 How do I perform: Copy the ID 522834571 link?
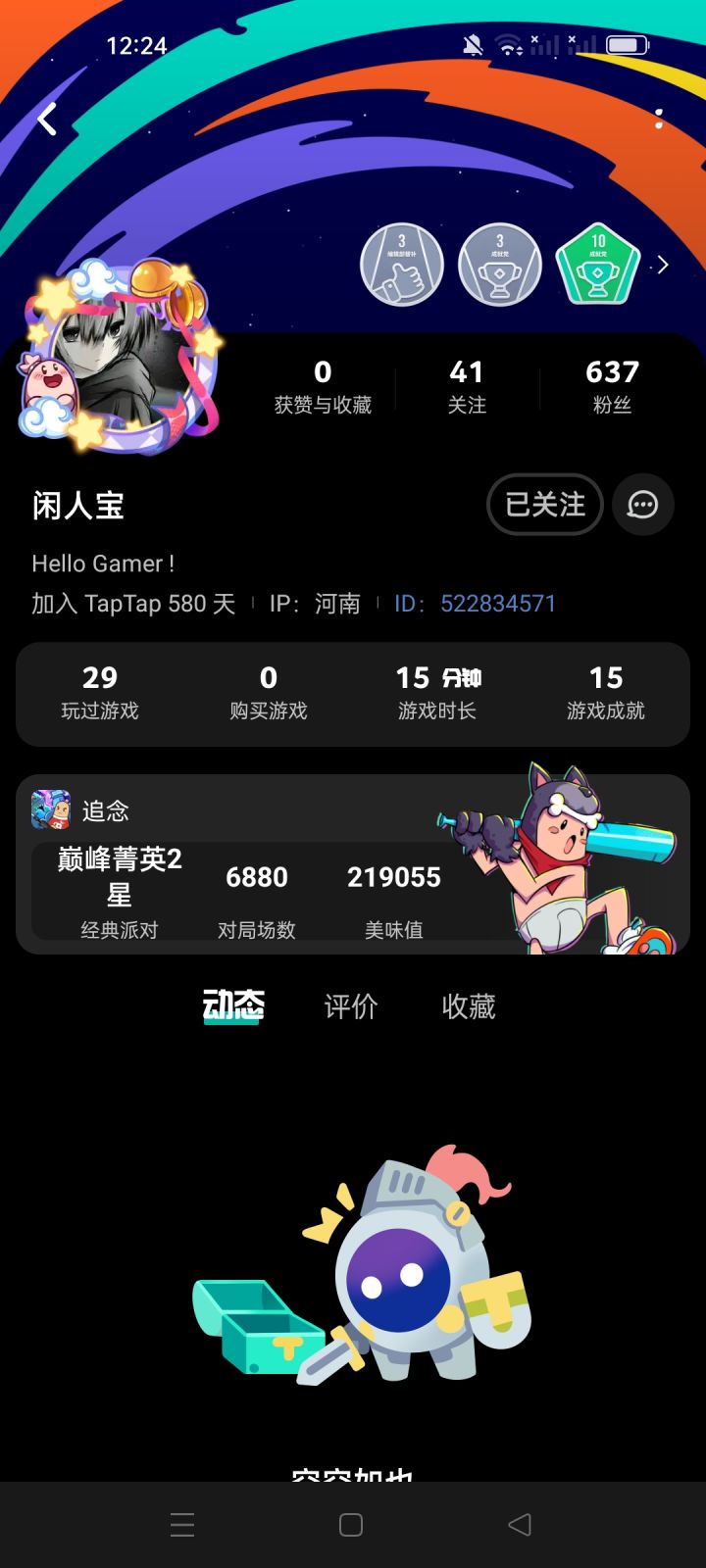498,604
